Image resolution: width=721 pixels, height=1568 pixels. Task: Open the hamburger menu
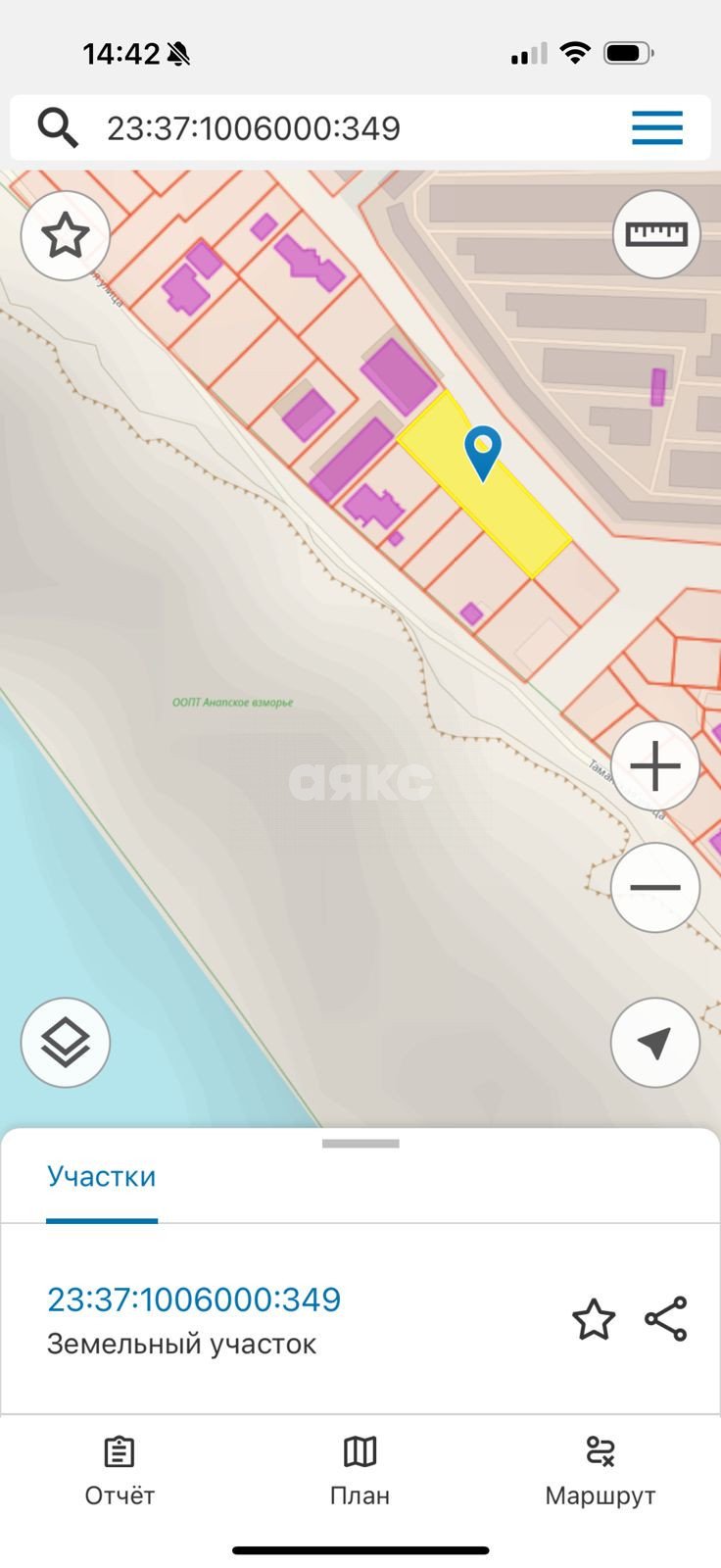pos(656,128)
